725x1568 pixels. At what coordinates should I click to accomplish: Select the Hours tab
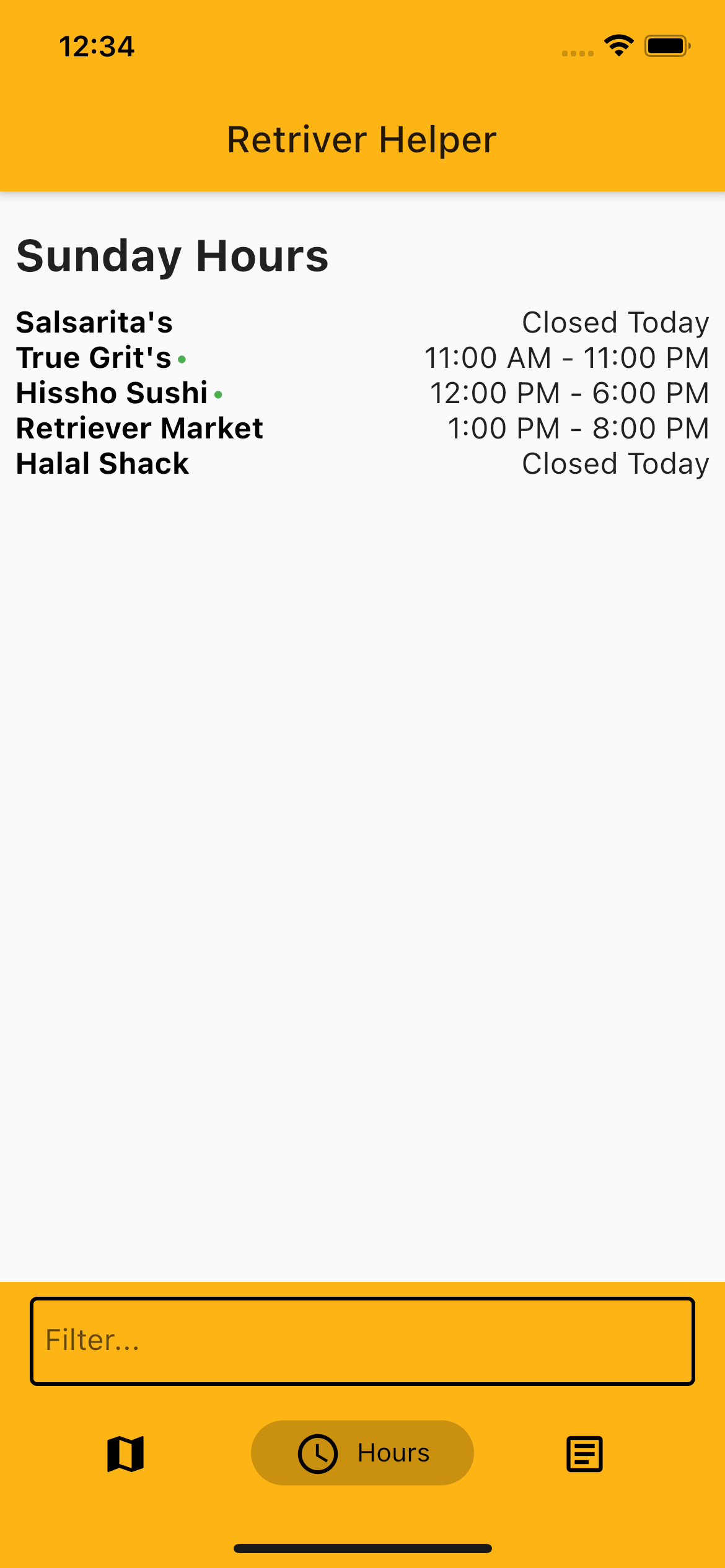(362, 1453)
